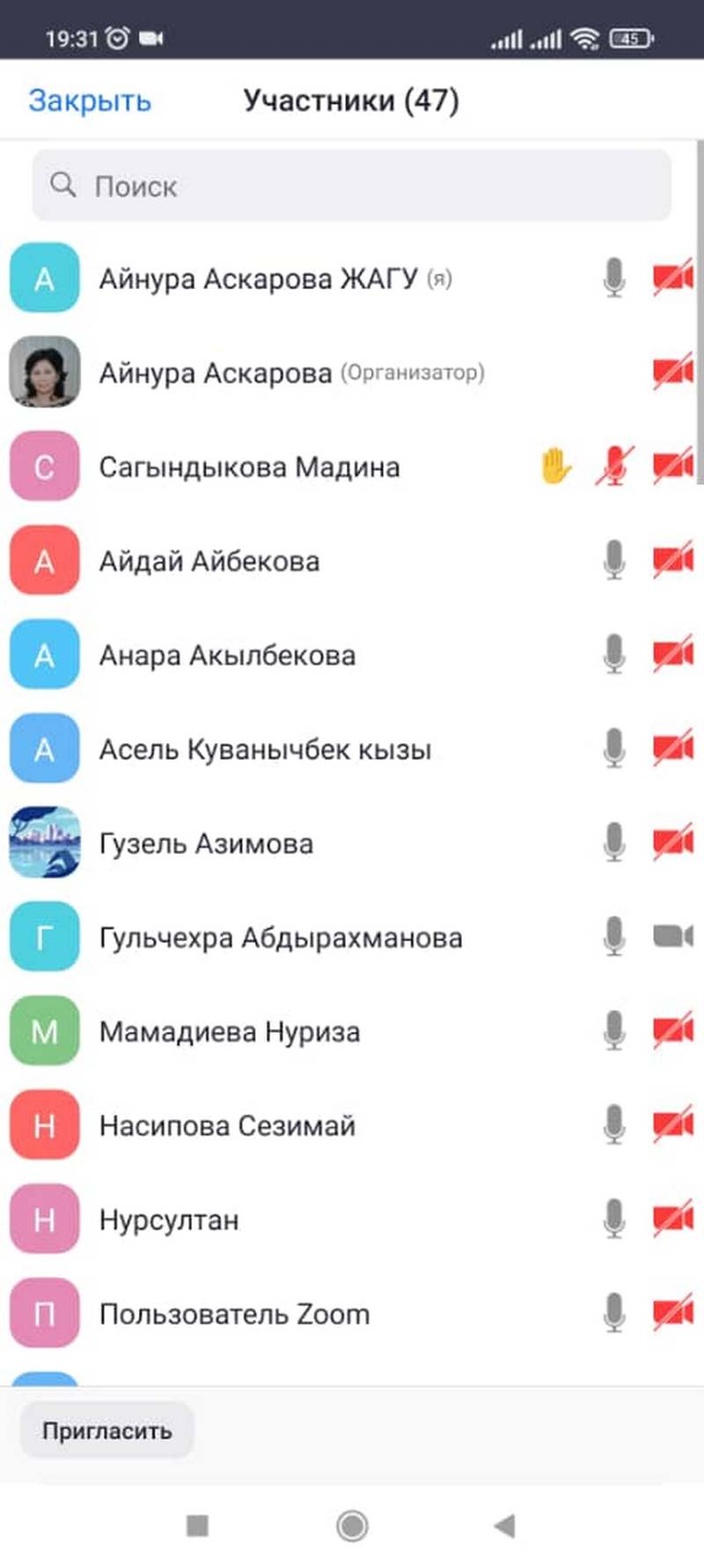Mute the microphone of Айдай Айбекова
Viewport: 704px width, 1568px height.
(x=613, y=561)
